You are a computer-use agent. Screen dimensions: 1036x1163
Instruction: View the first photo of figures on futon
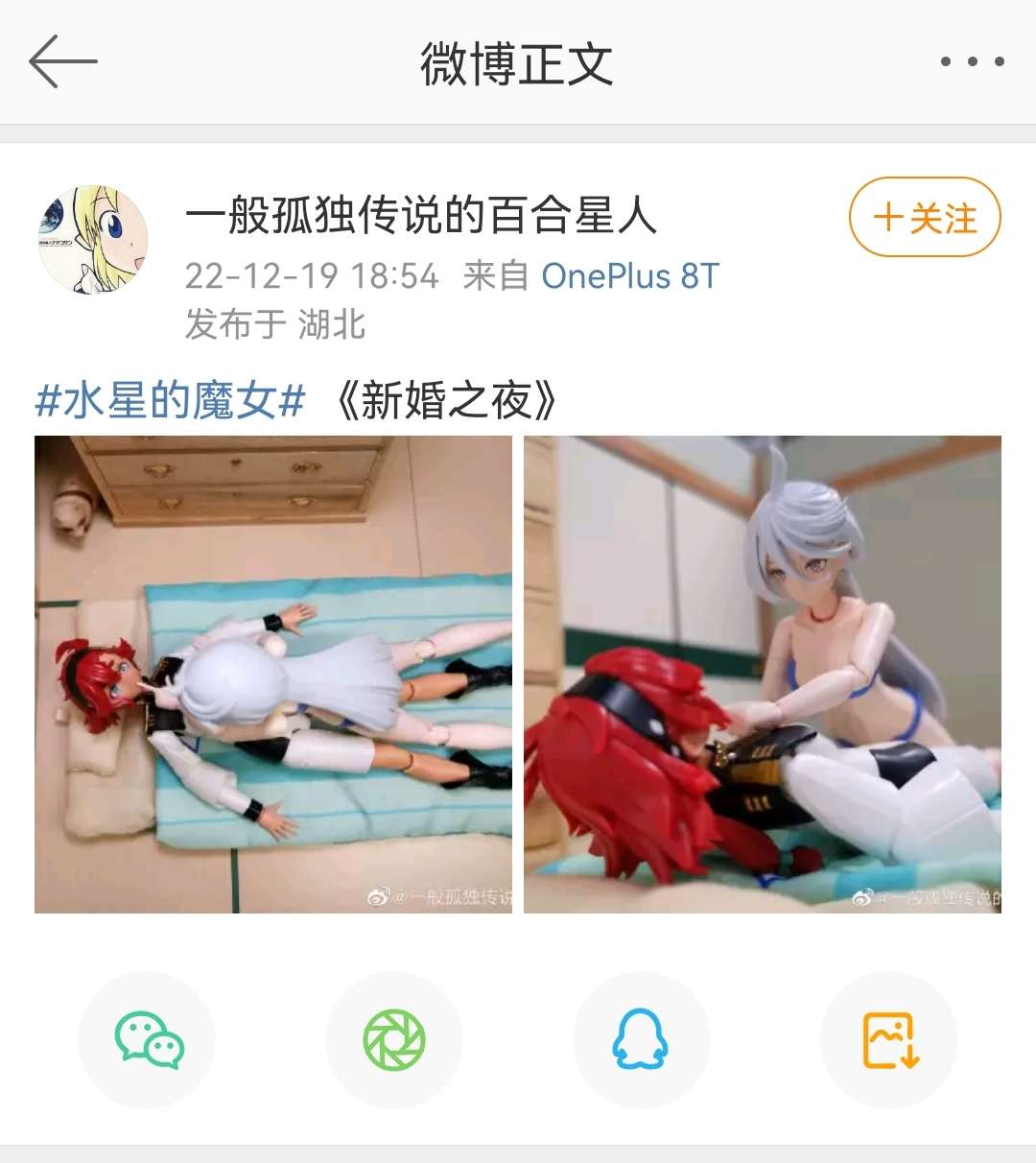(273, 675)
